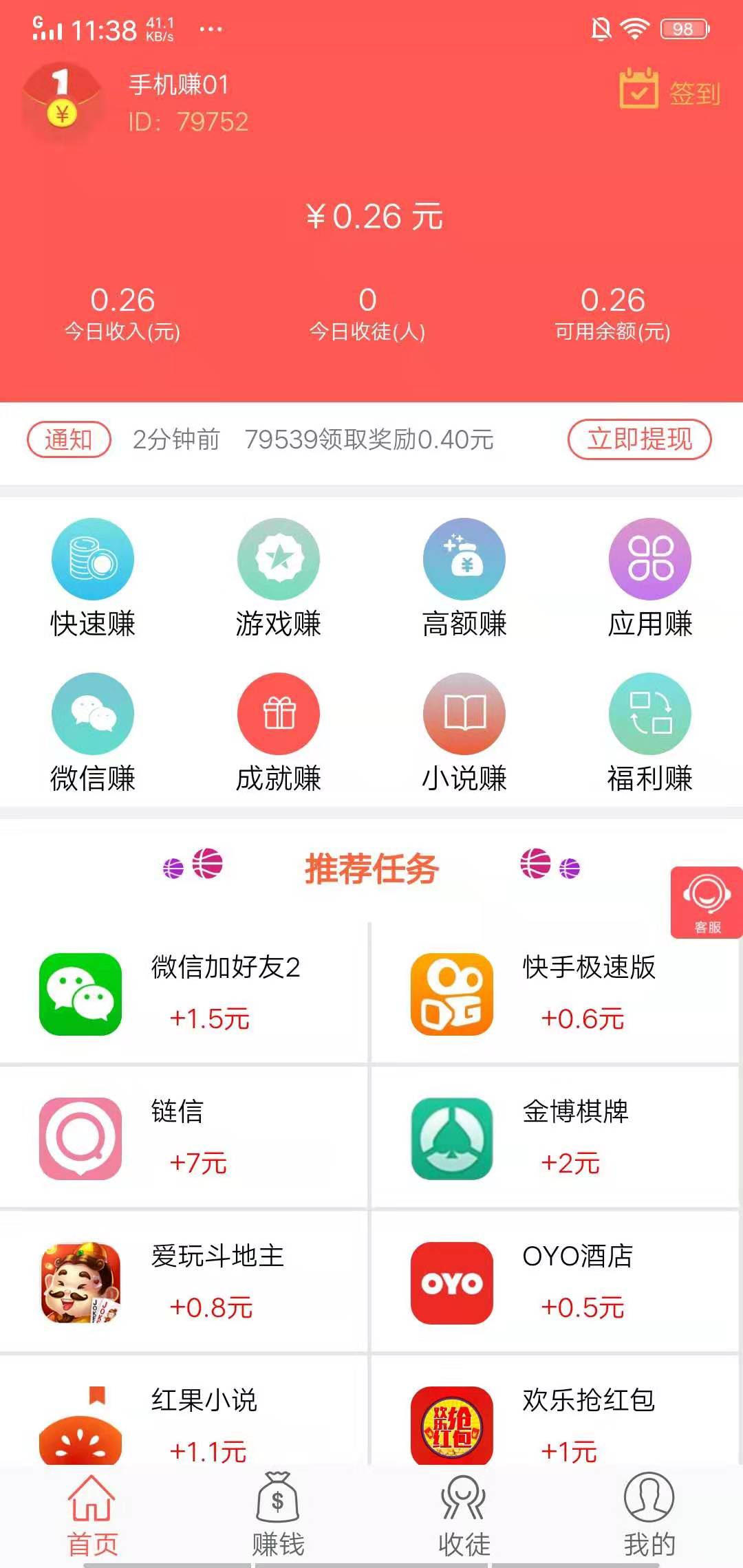The image size is (743, 1568).
Task: Tap the OYO酒店 red app icon
Action: pos(451,1283)
